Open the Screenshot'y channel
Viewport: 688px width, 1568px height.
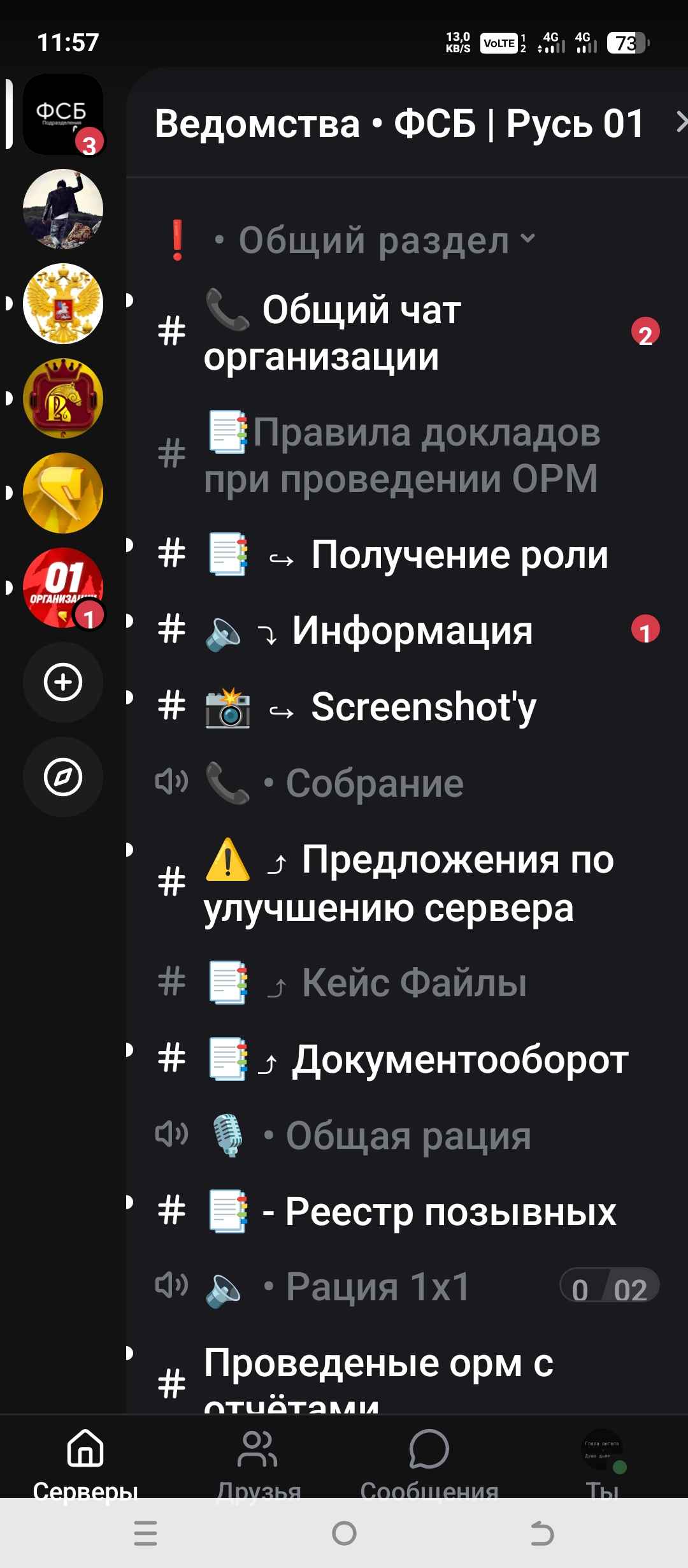tap(408, 706)
